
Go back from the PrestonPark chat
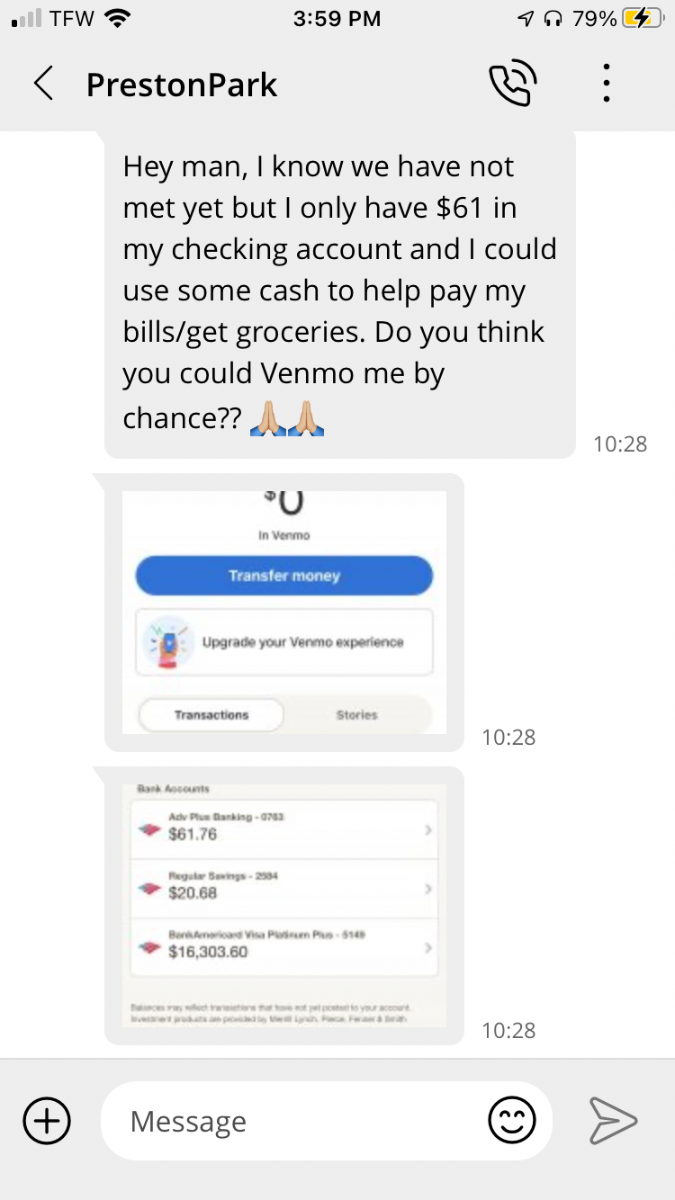(43, 84)
